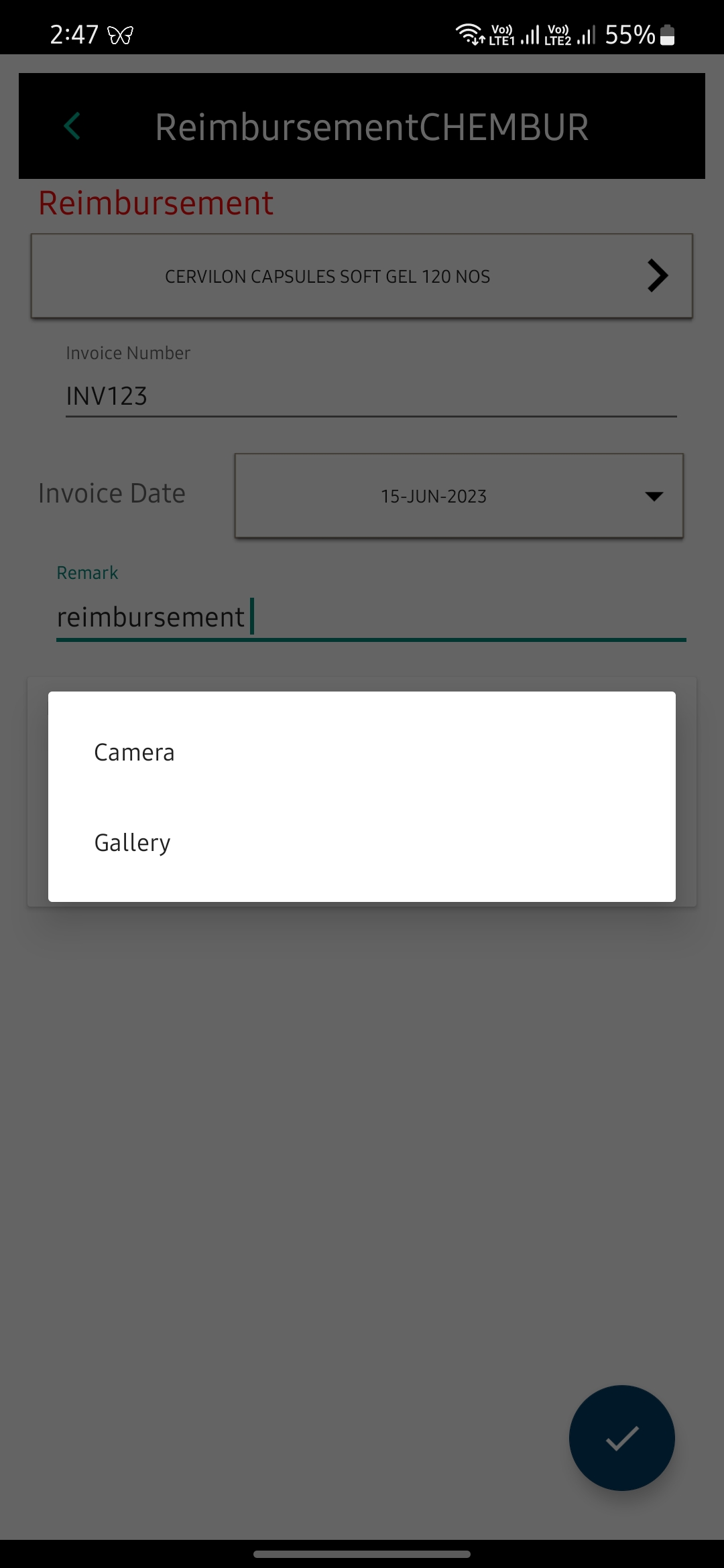
Task: Submit with the checkmark button
Action: pyautogui.click(x=621, y=1438)
